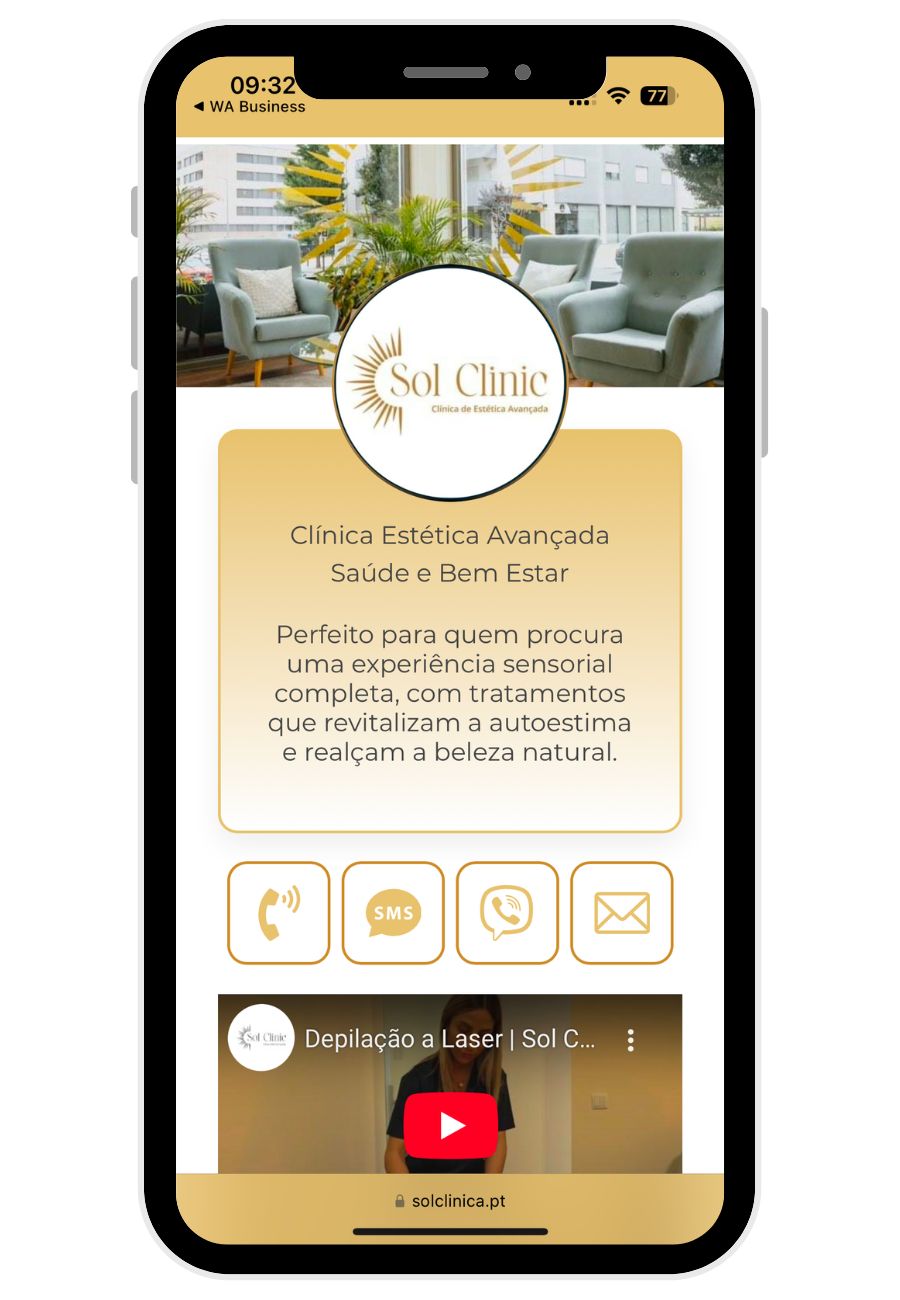Open the video's three-dot options menu
This screenshot has width=900, height=1300.
pos(630,1040)
